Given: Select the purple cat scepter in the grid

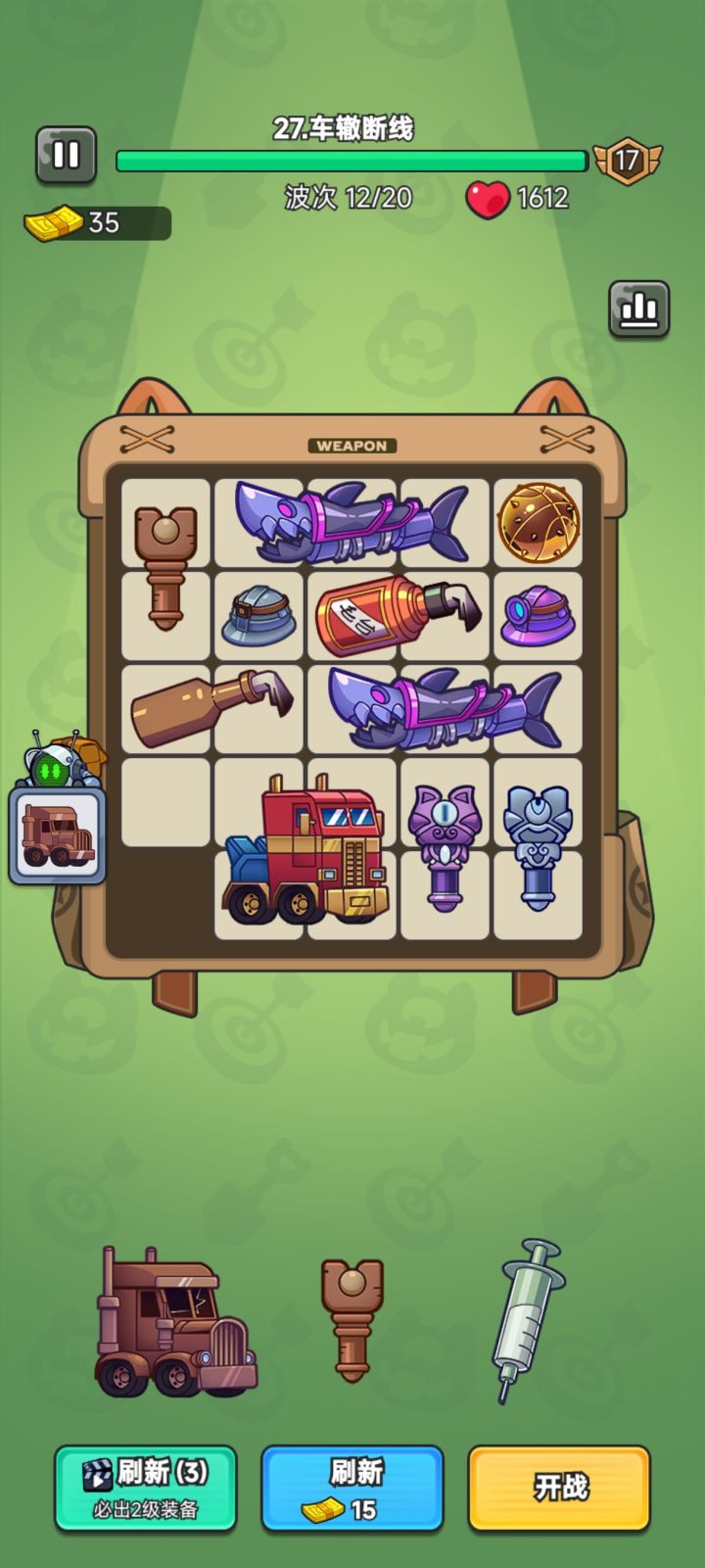Looking at the screenshot, I should (445, 847).
